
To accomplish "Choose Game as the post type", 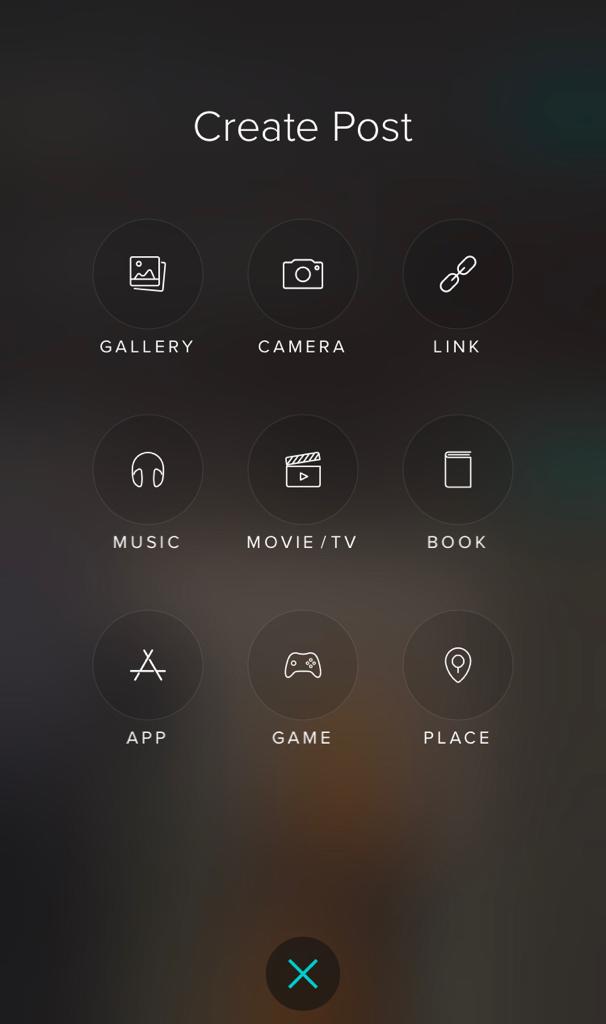I will point(303,665).
